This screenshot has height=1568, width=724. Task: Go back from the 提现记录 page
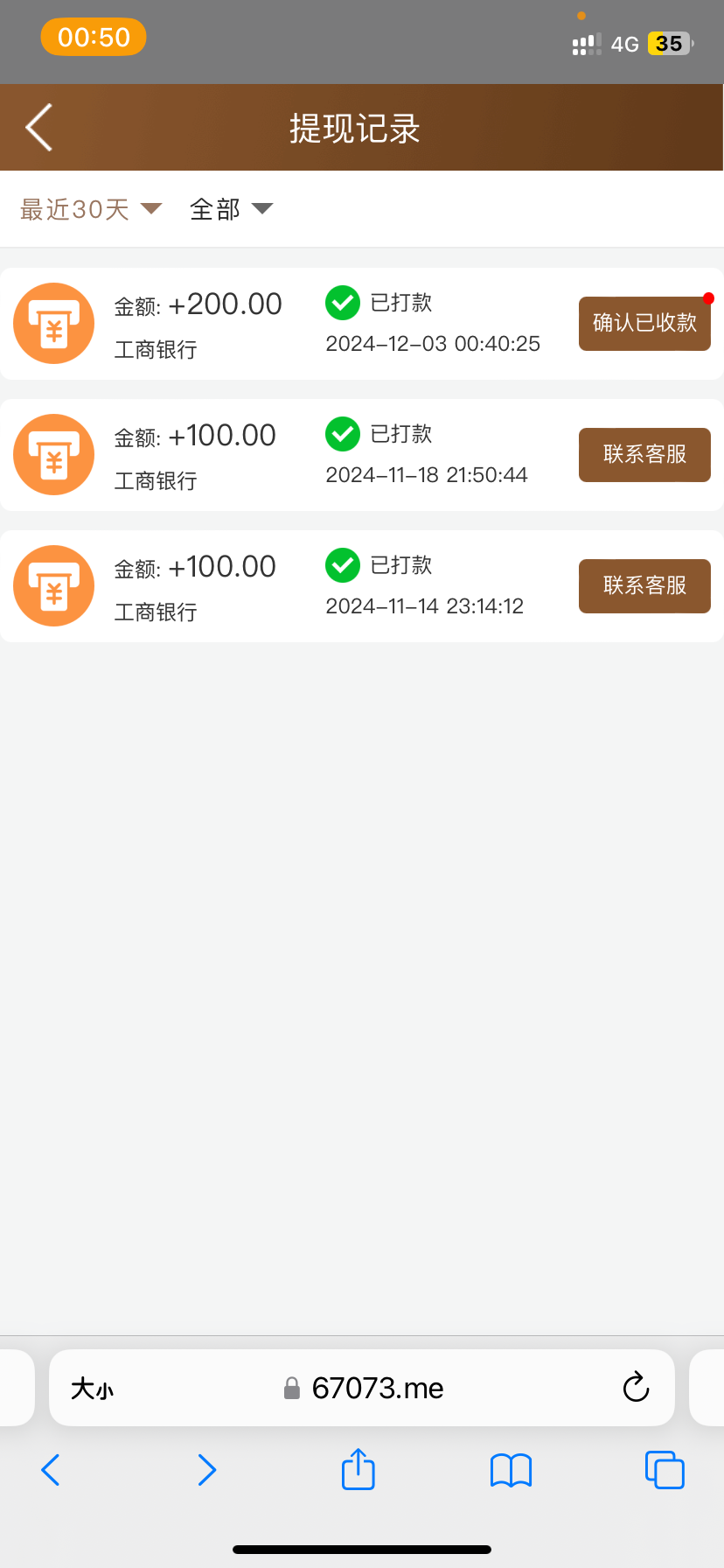click(x=39, y=128)
